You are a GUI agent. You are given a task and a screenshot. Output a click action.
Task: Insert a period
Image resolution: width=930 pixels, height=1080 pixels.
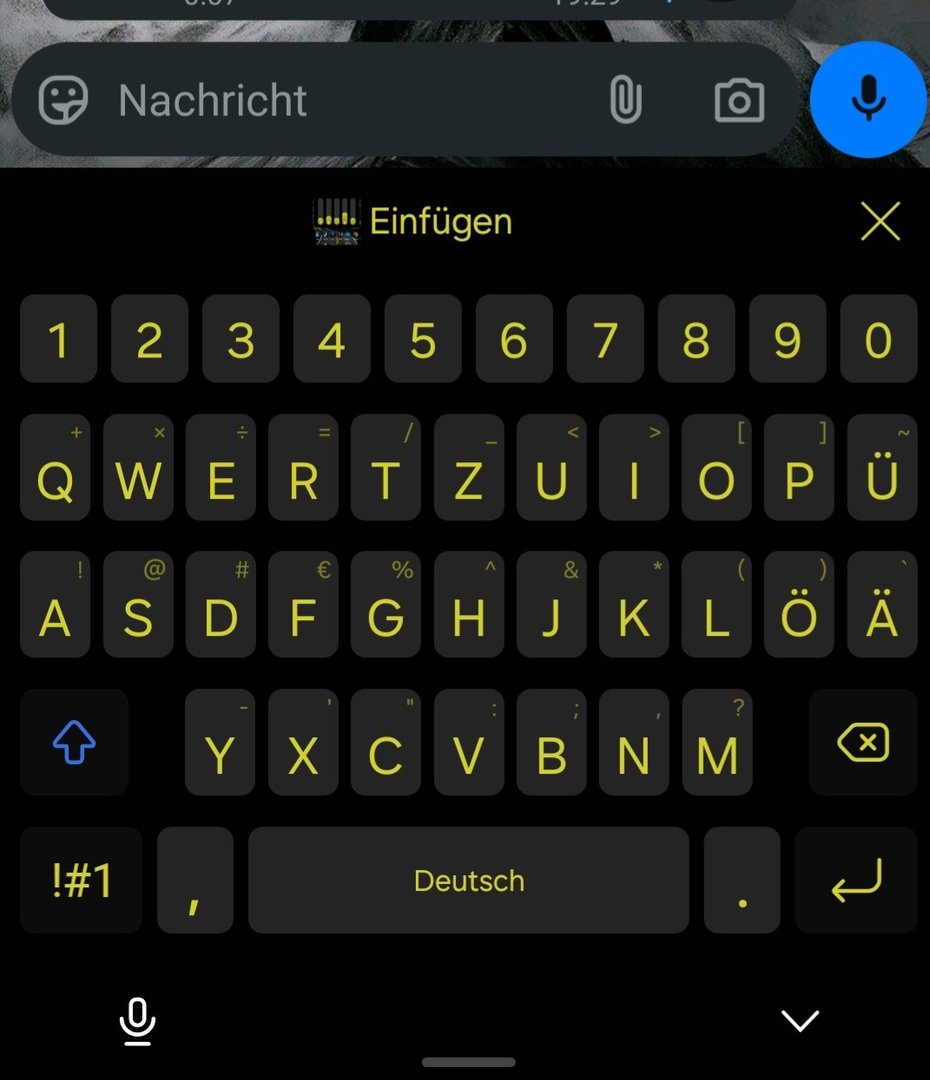pyautogui.click(x=742, y=880)
